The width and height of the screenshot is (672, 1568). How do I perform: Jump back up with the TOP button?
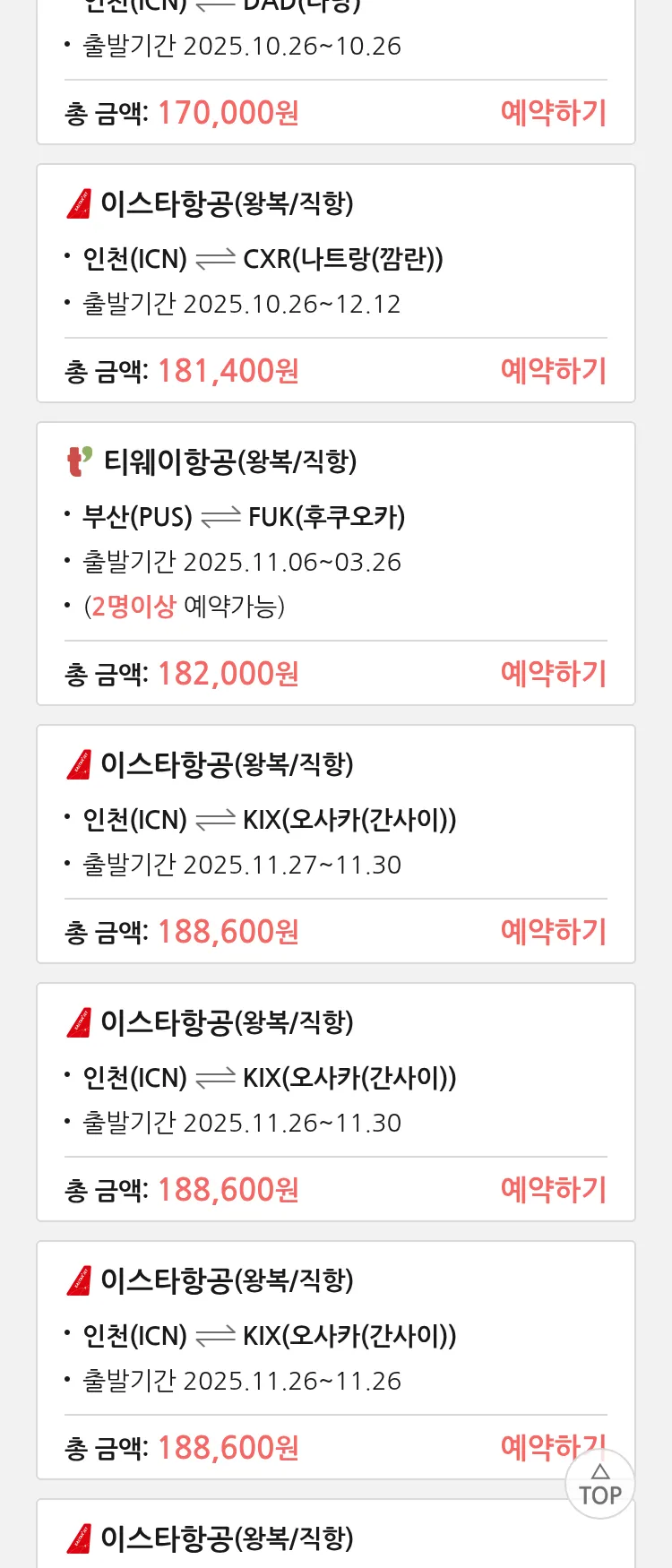tap(600, 1486)
